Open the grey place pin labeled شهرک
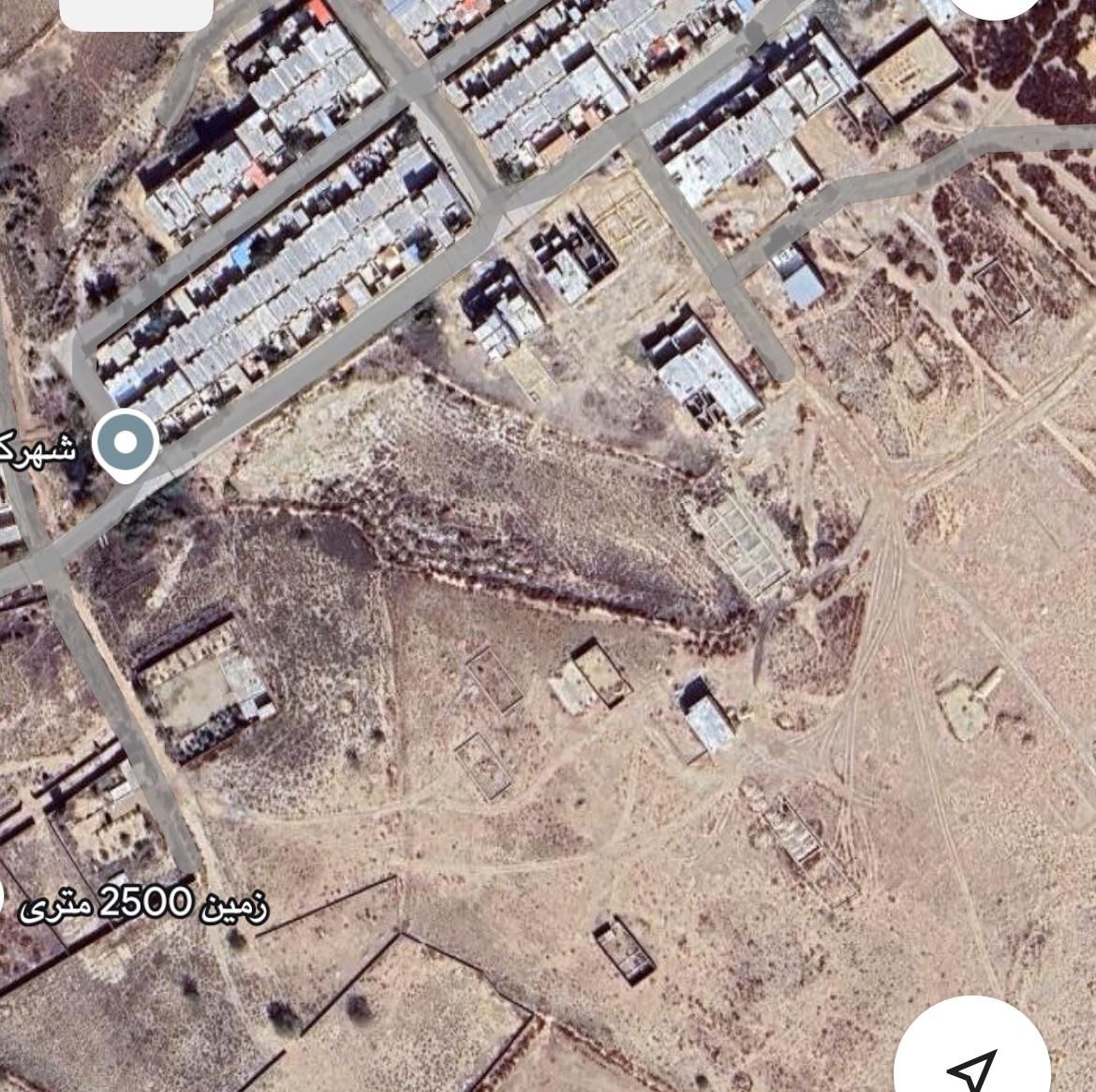The height and width of the screenshot is (1092, 1096). tap(125, 444)
